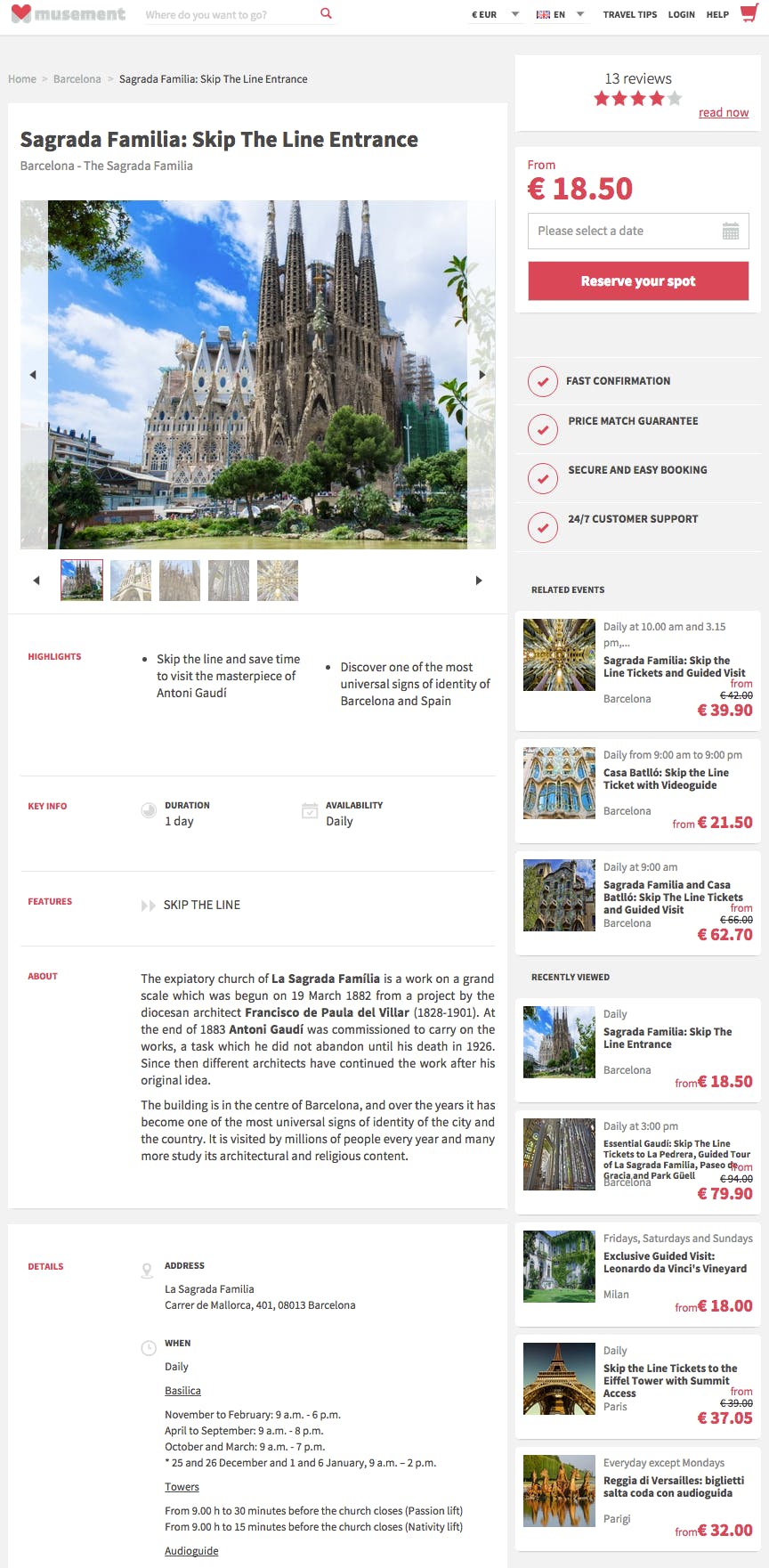Tap Reserve your spot
Screen dimensions: 769x1568
tap(638, 281)
